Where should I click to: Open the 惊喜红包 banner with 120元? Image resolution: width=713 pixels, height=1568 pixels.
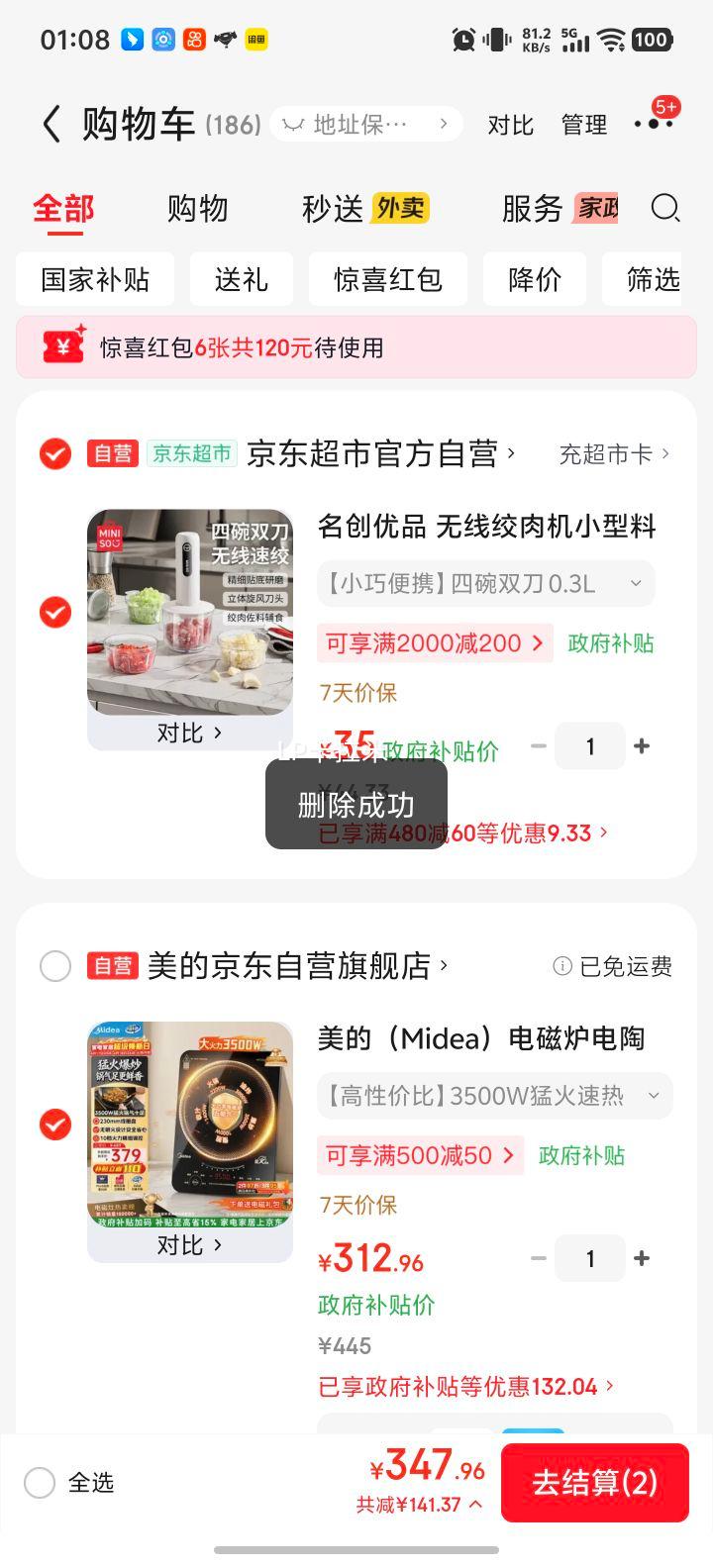356,347
